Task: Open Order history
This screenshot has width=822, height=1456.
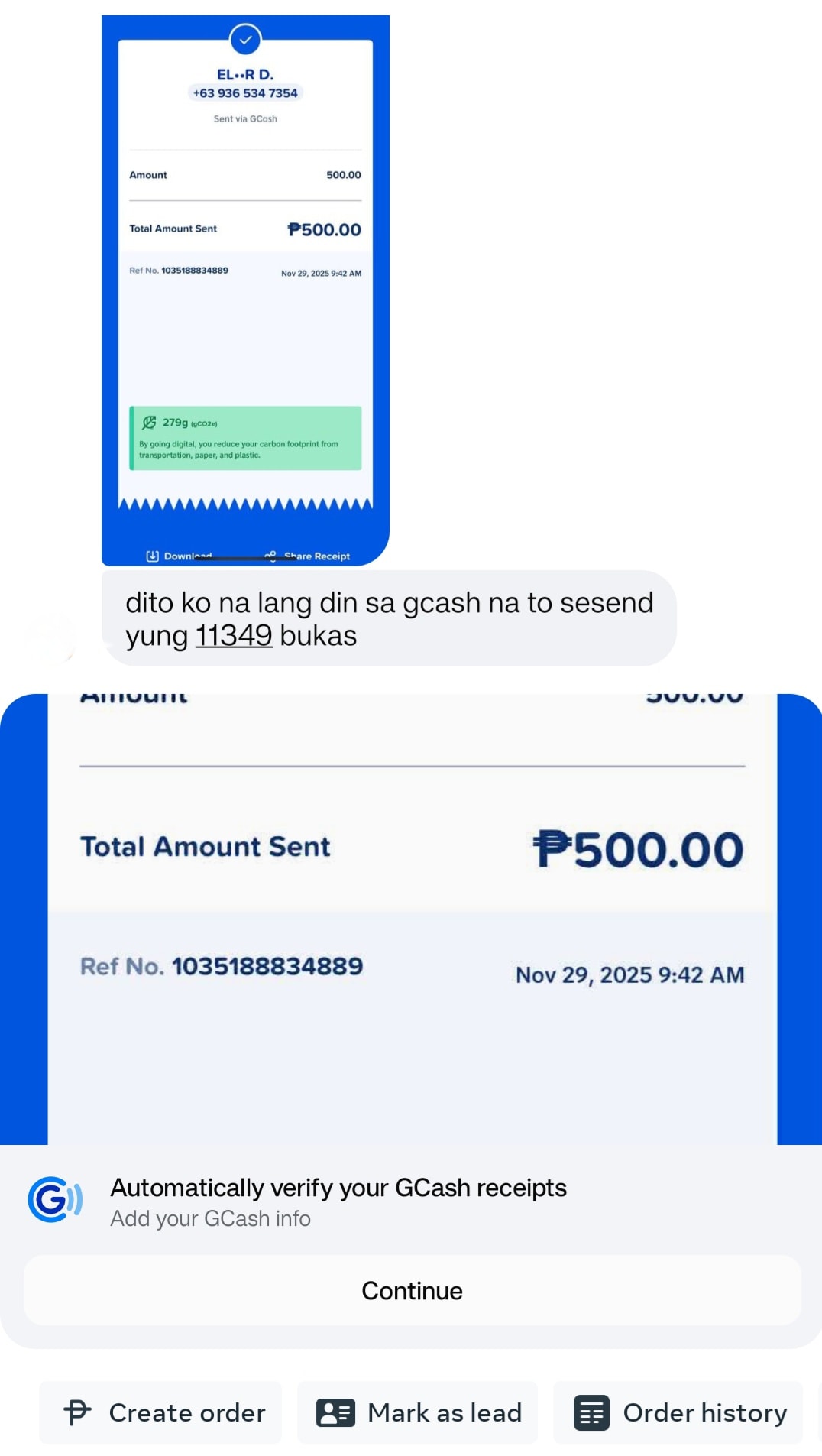Action: click(x=678, y=1412)
